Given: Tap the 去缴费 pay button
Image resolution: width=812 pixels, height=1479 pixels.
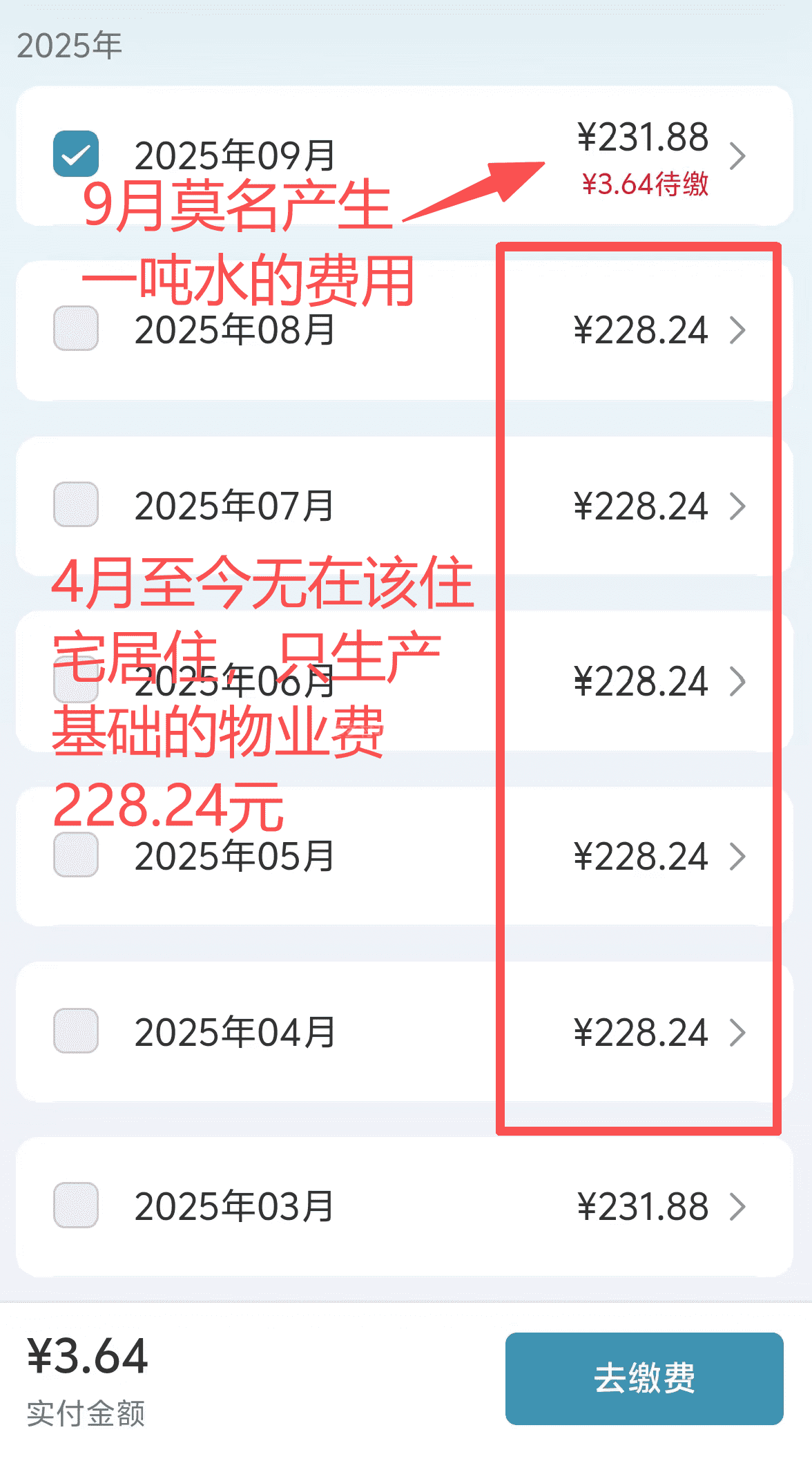Looking at the screenshot, I should coord(644,1379).
